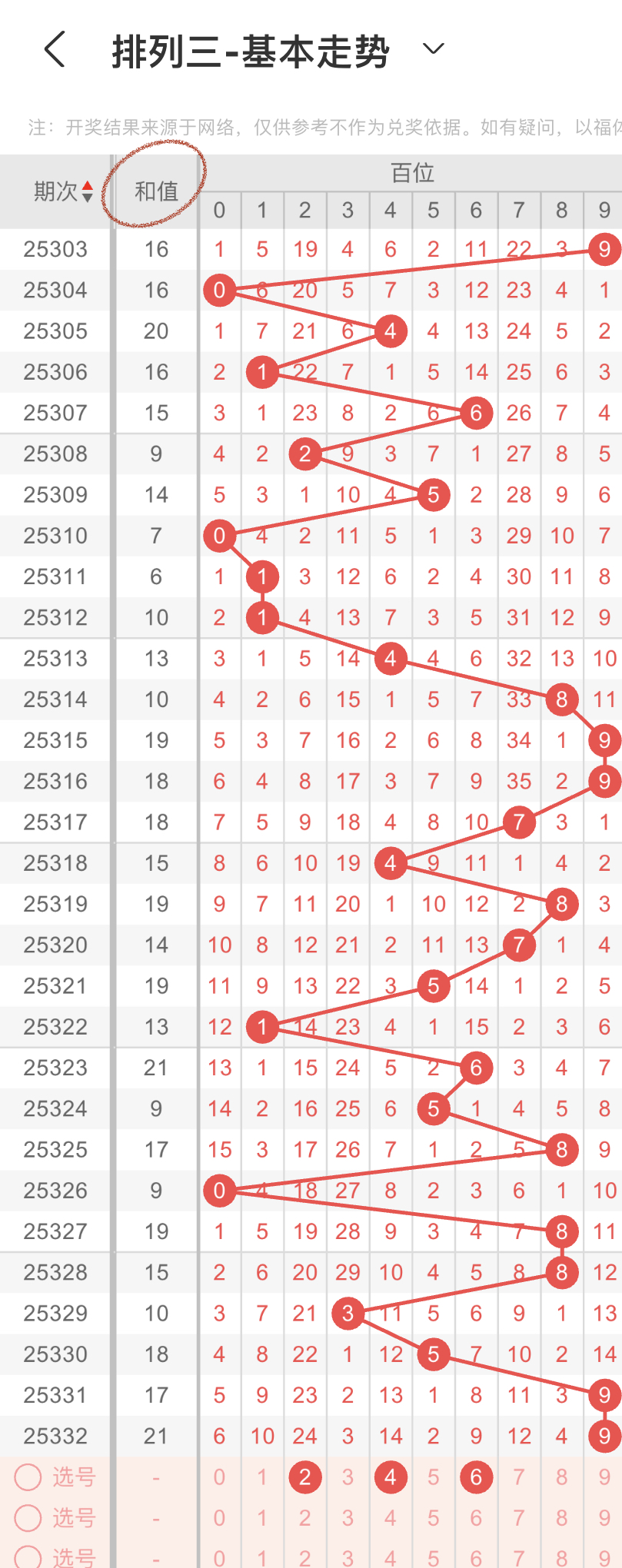Deselect number 6 in the first 选号 row
This screenshot has height=1568, width=622.
[x=476, y=1477]
